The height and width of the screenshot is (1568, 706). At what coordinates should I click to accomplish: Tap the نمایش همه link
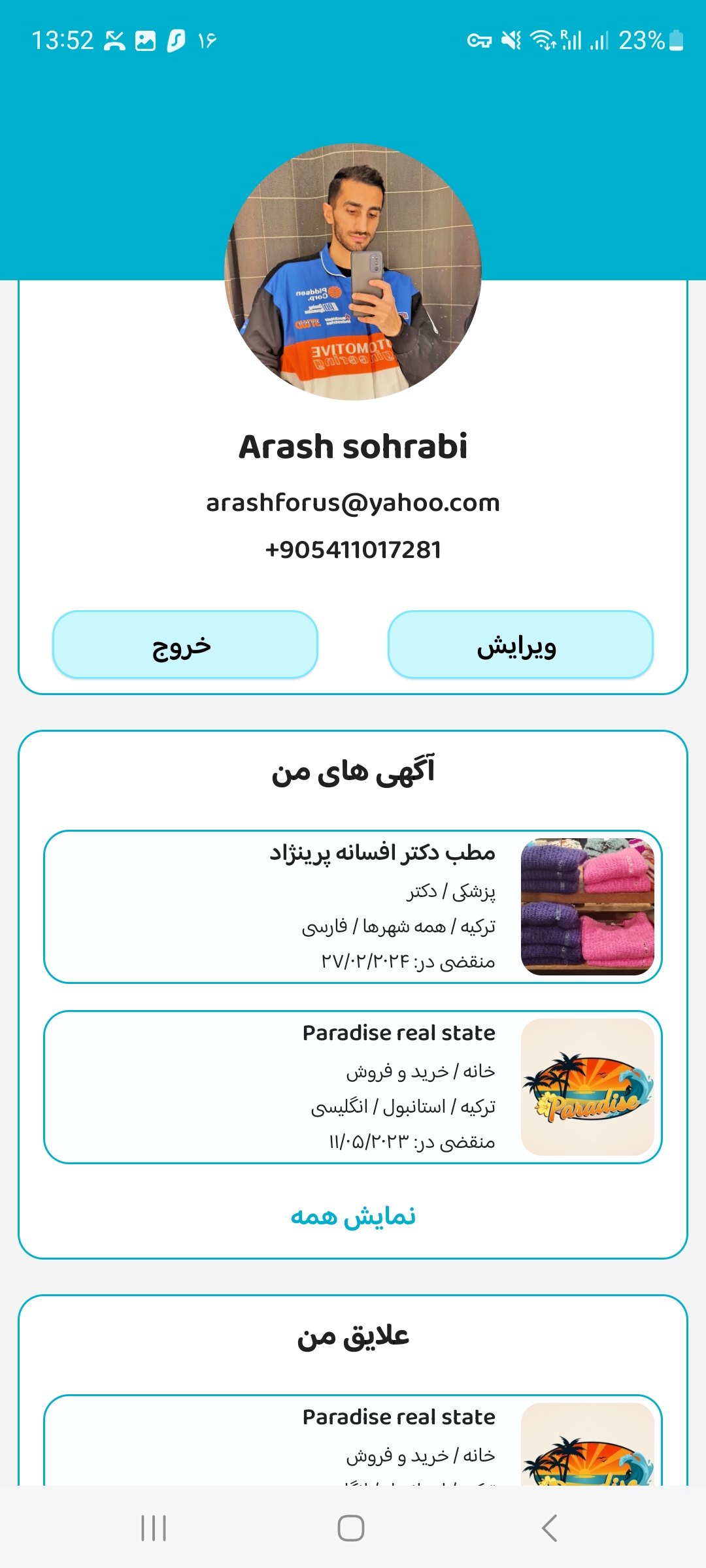click(x=353, y=1217)
